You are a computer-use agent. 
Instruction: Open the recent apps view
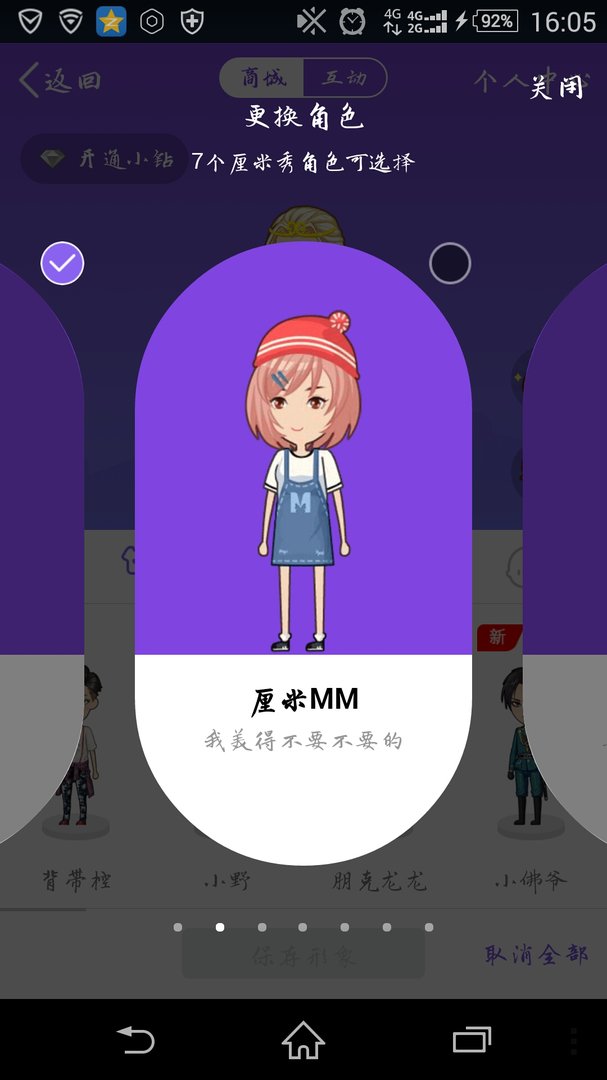[472, 1039]
